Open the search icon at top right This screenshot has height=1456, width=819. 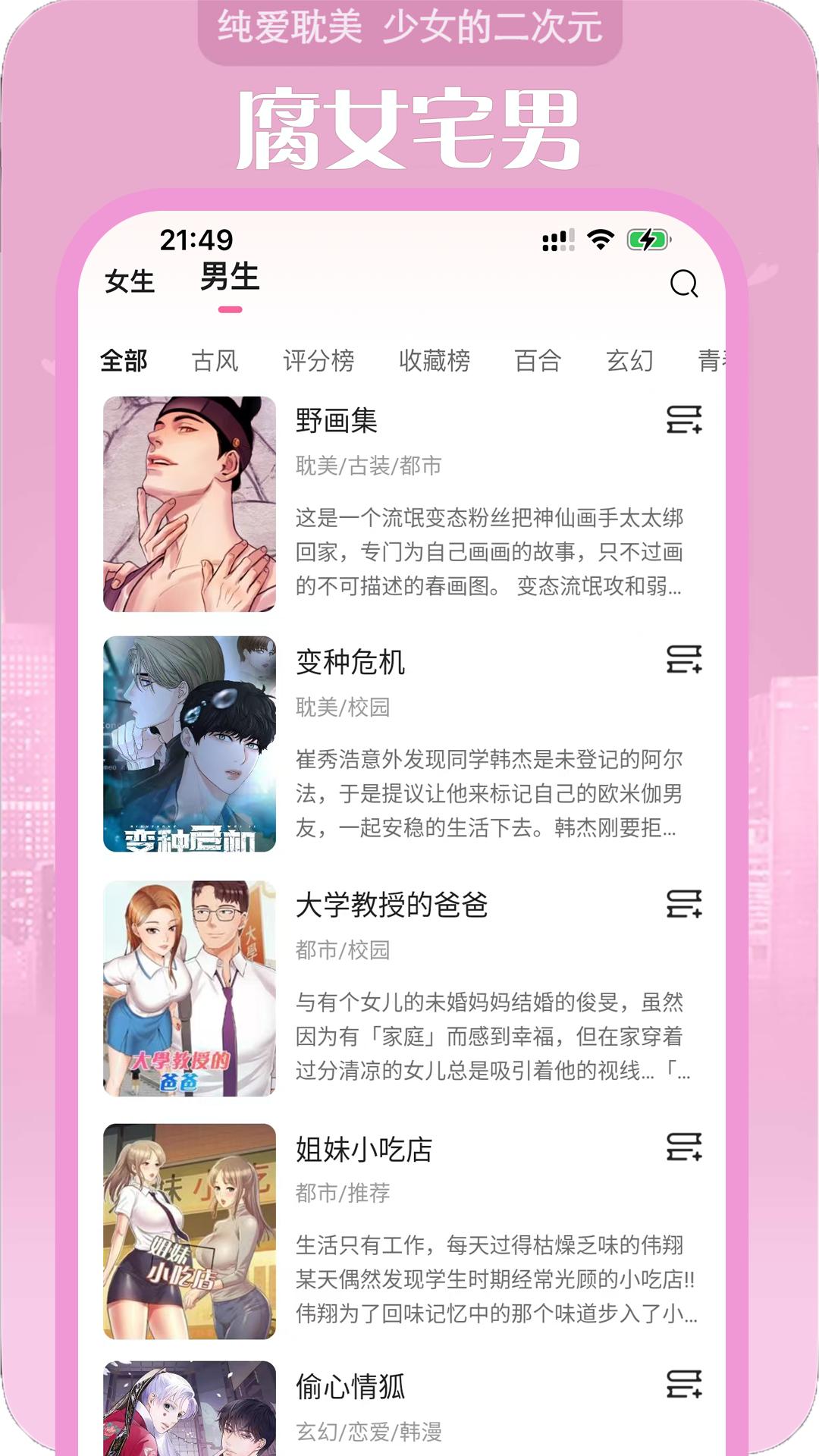(x=685, y=284)
